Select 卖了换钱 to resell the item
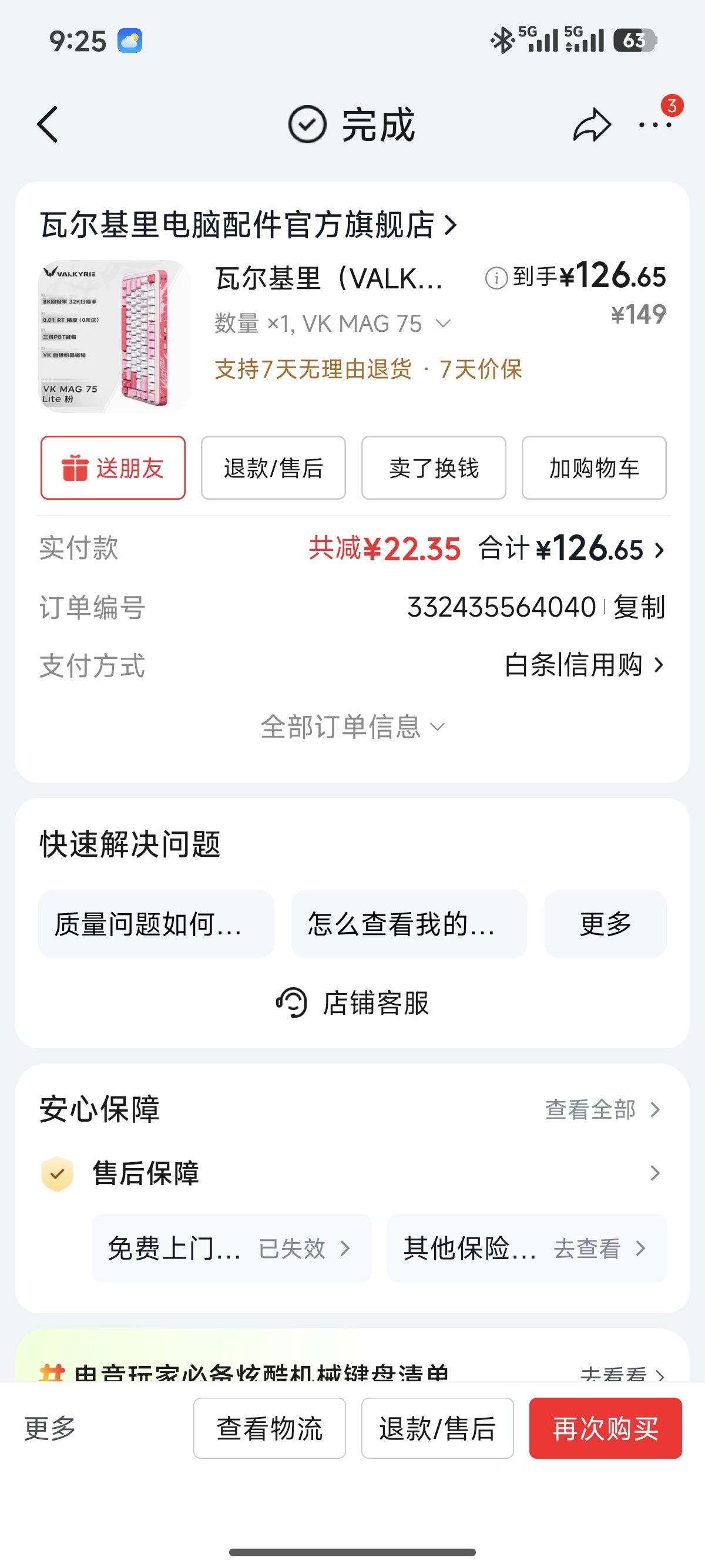 [434, 467]
